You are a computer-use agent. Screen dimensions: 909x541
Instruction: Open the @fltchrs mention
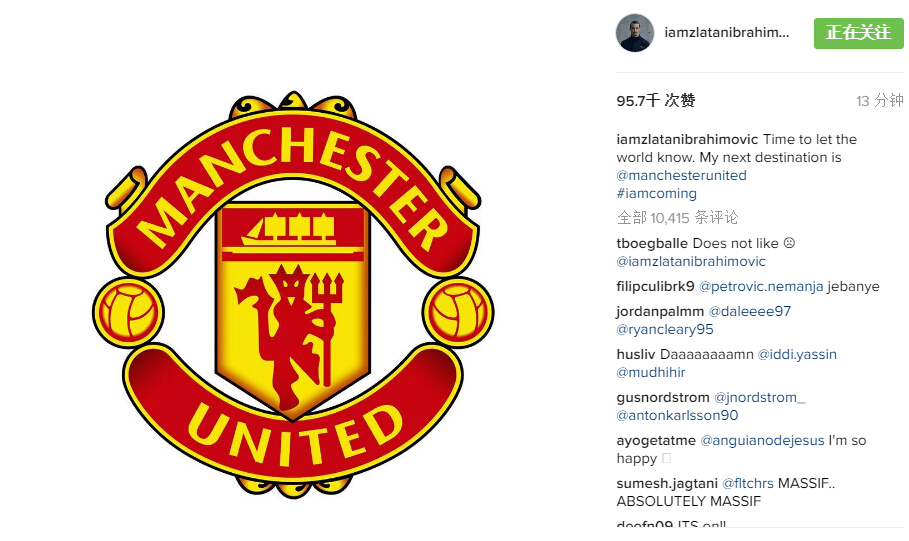(747, 484)
